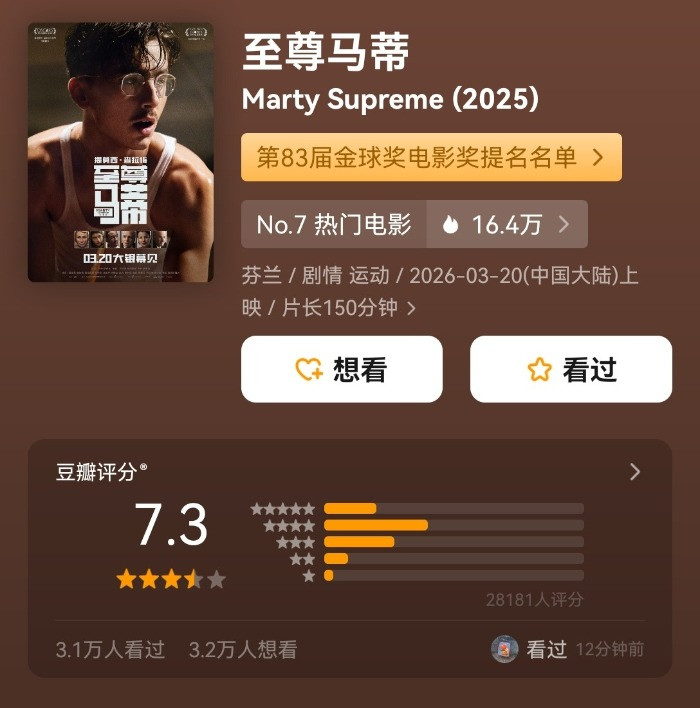Open the 豆瓣评分 rating details arrow
The image size is (700, 708).
coord(634,472)
